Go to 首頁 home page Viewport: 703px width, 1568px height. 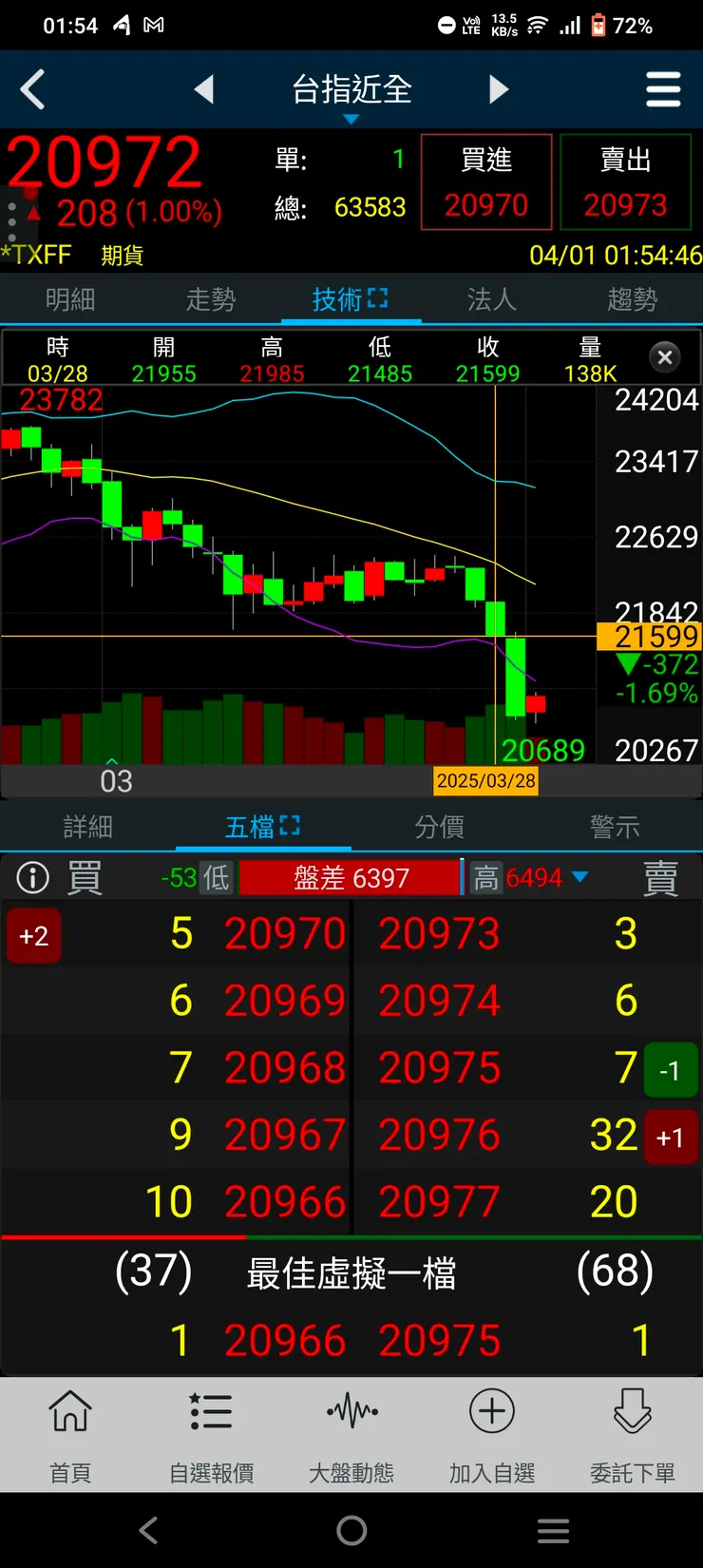(x=70, y=1435)
